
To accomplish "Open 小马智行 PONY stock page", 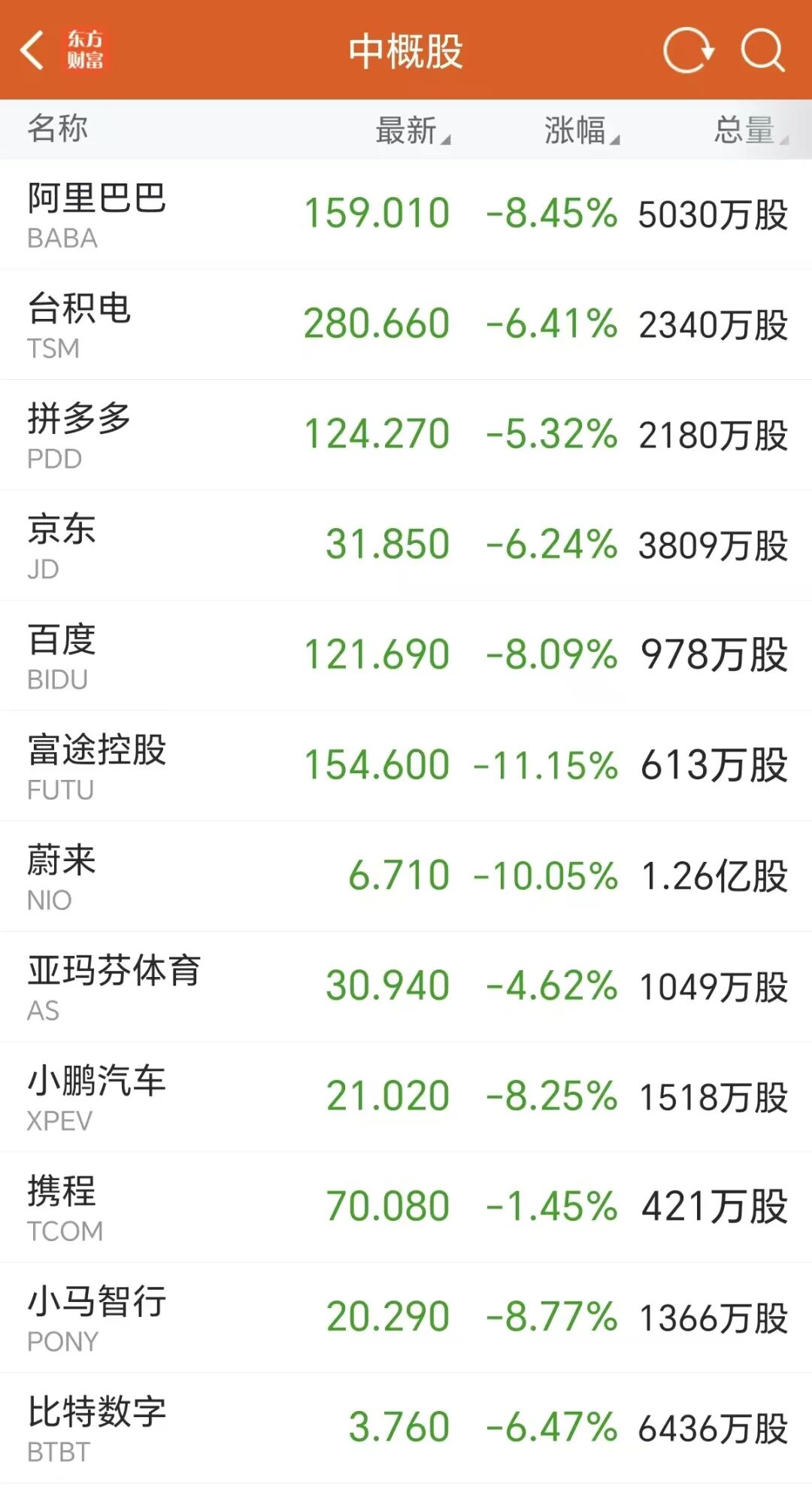I will click(406, 1318).
